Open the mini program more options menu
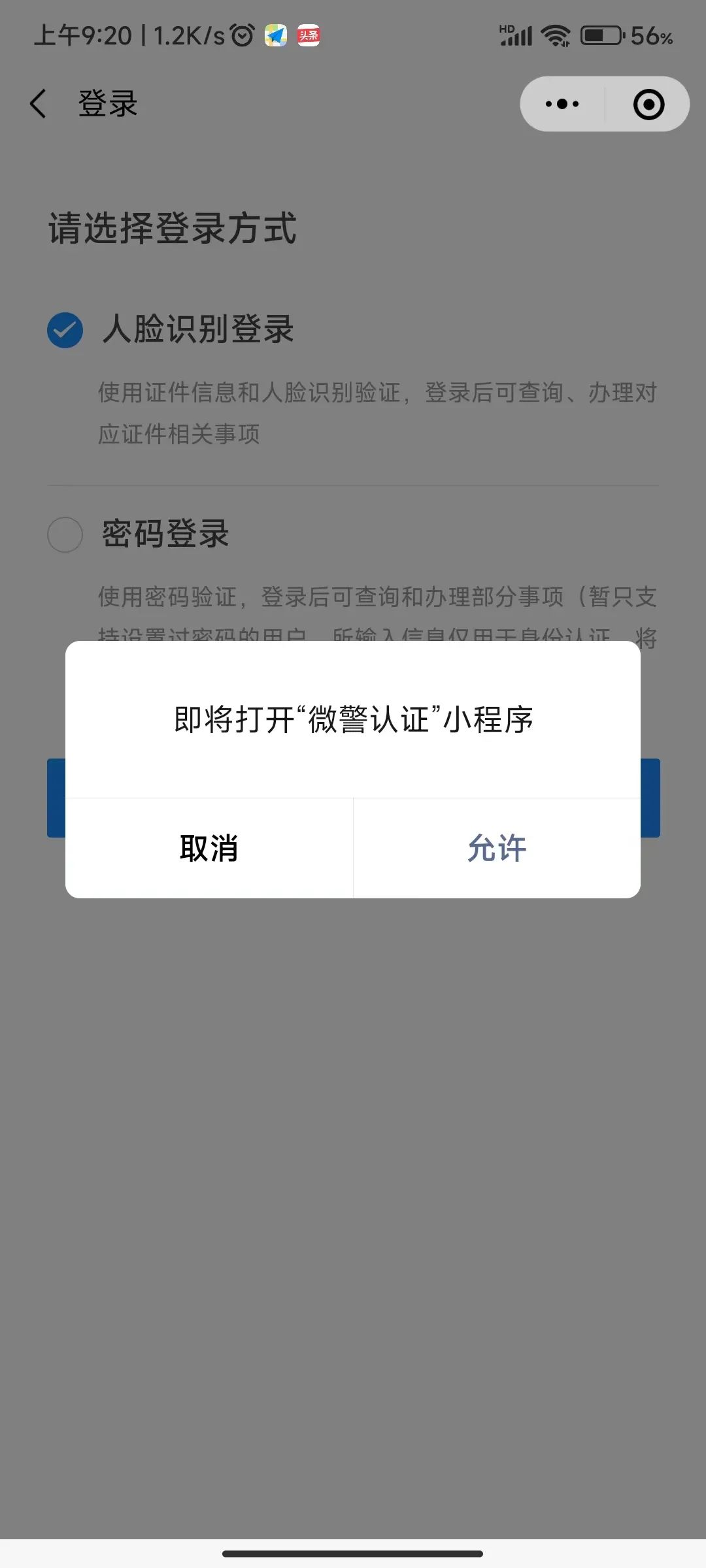The height and width of the screenshot is (1568, 706). point(562,104)
